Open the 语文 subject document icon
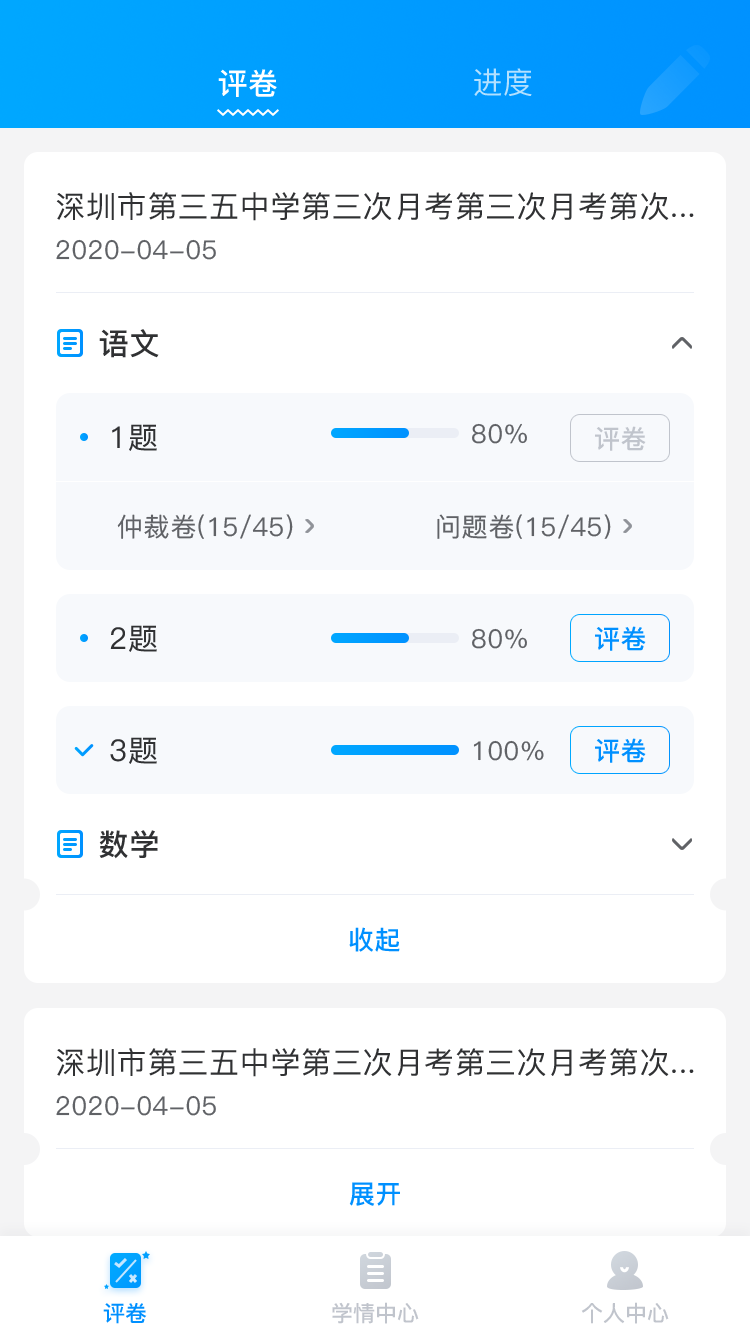750x1334 pixels. tap(69, 343)
